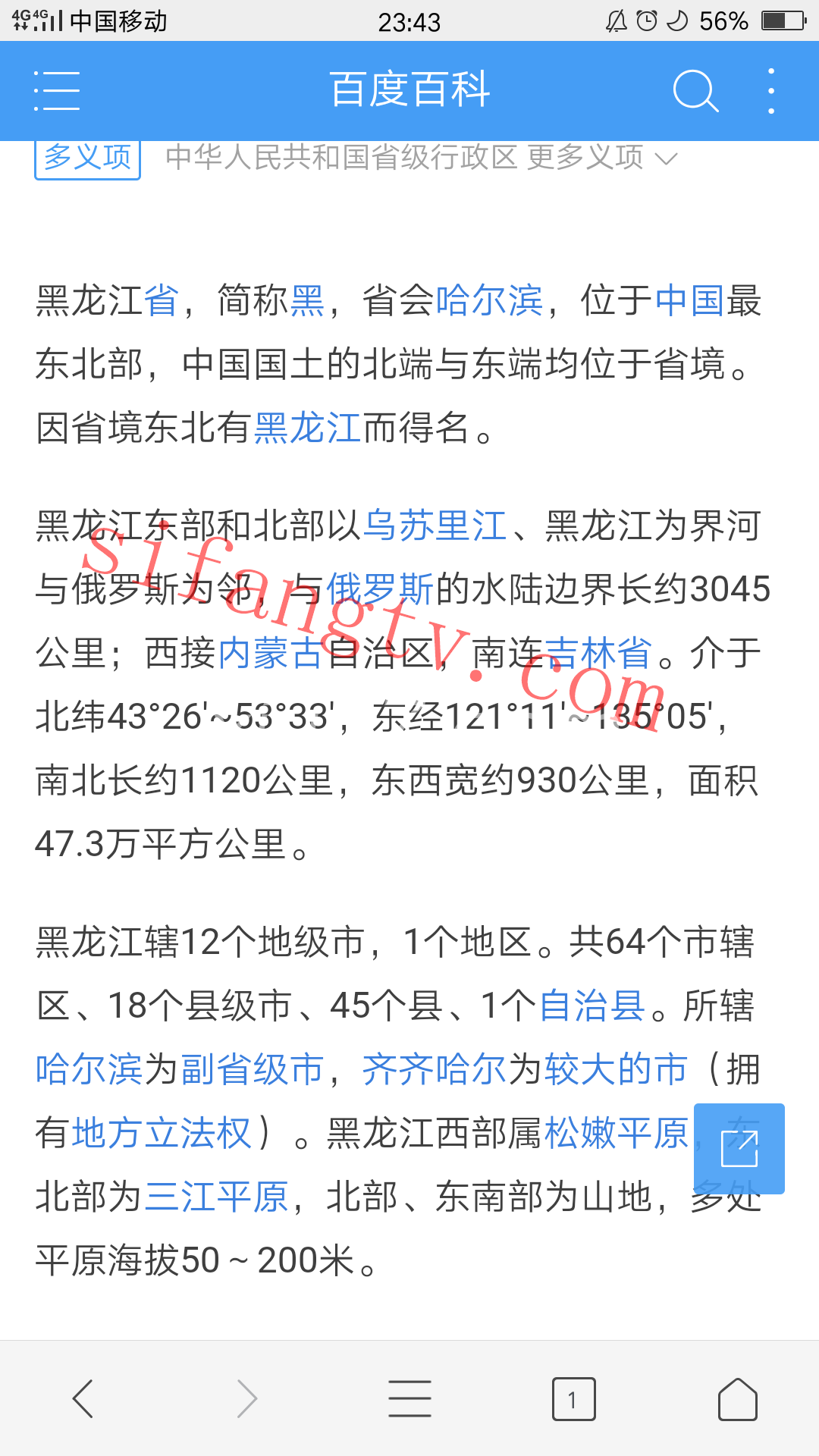Open the 内蒙古 link

[271, 653]
